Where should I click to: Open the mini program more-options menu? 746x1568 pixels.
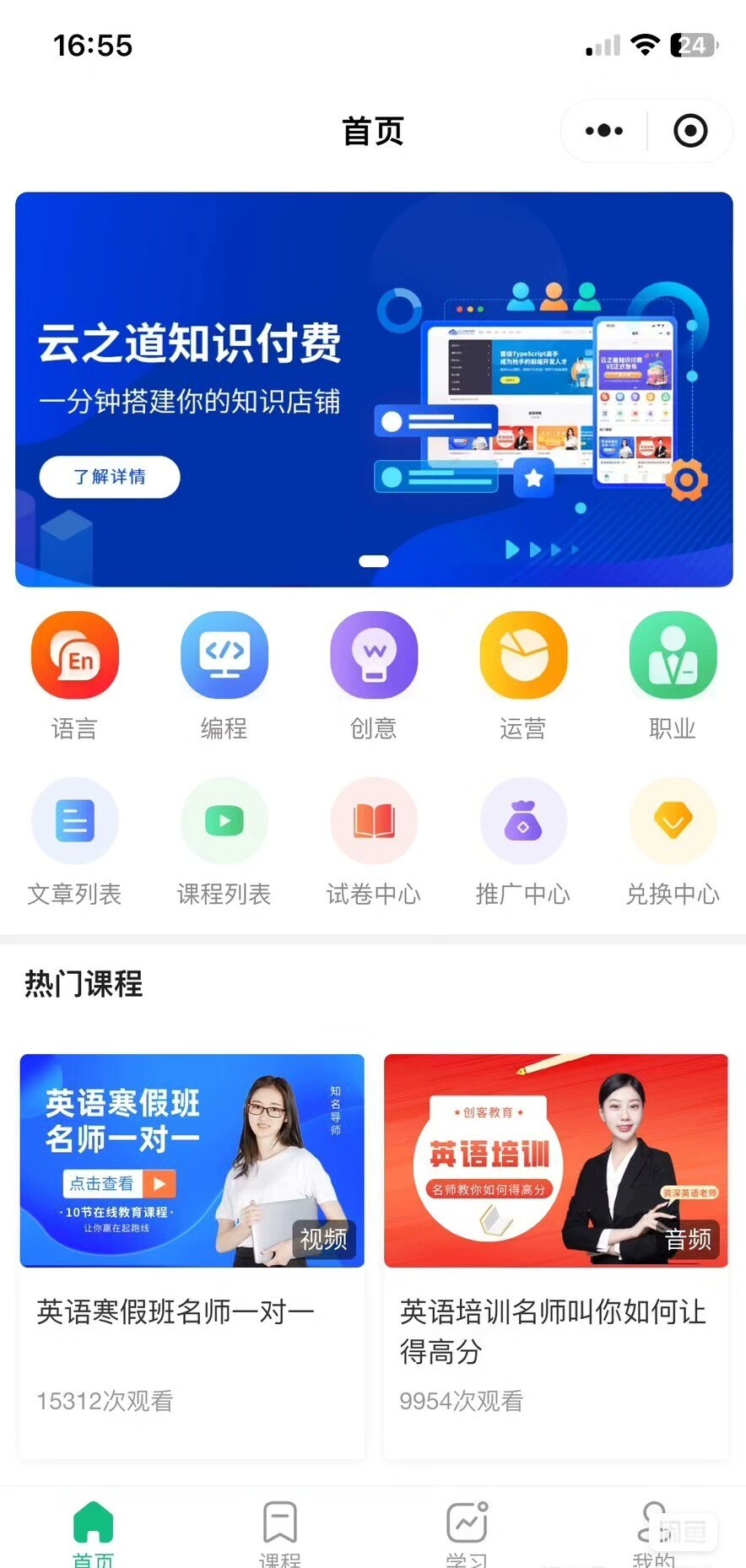[604, 131]
